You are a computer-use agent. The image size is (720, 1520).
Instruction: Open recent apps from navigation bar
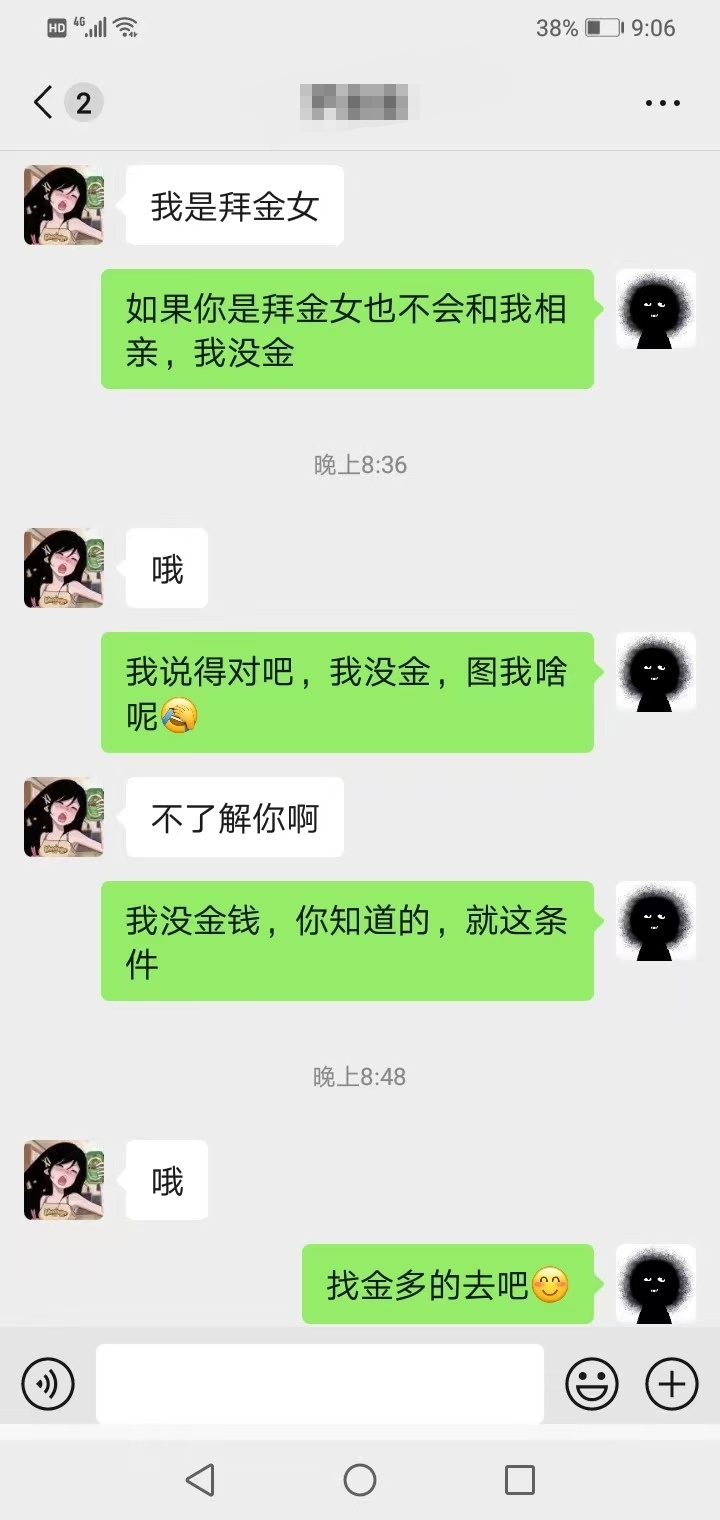[x=520, y=1480]
